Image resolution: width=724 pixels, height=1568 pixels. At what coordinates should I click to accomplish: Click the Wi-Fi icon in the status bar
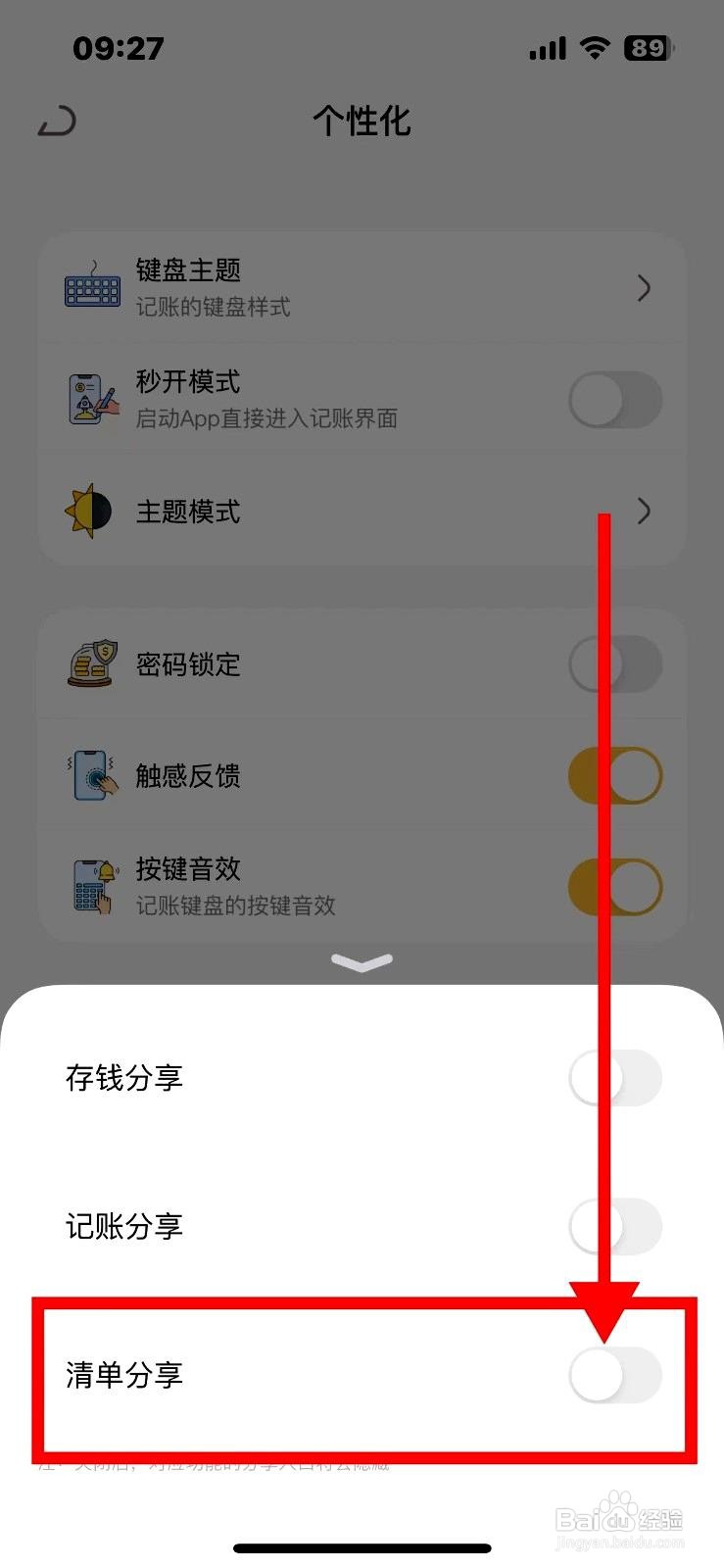pyautogui.click(x=594, y=47)
